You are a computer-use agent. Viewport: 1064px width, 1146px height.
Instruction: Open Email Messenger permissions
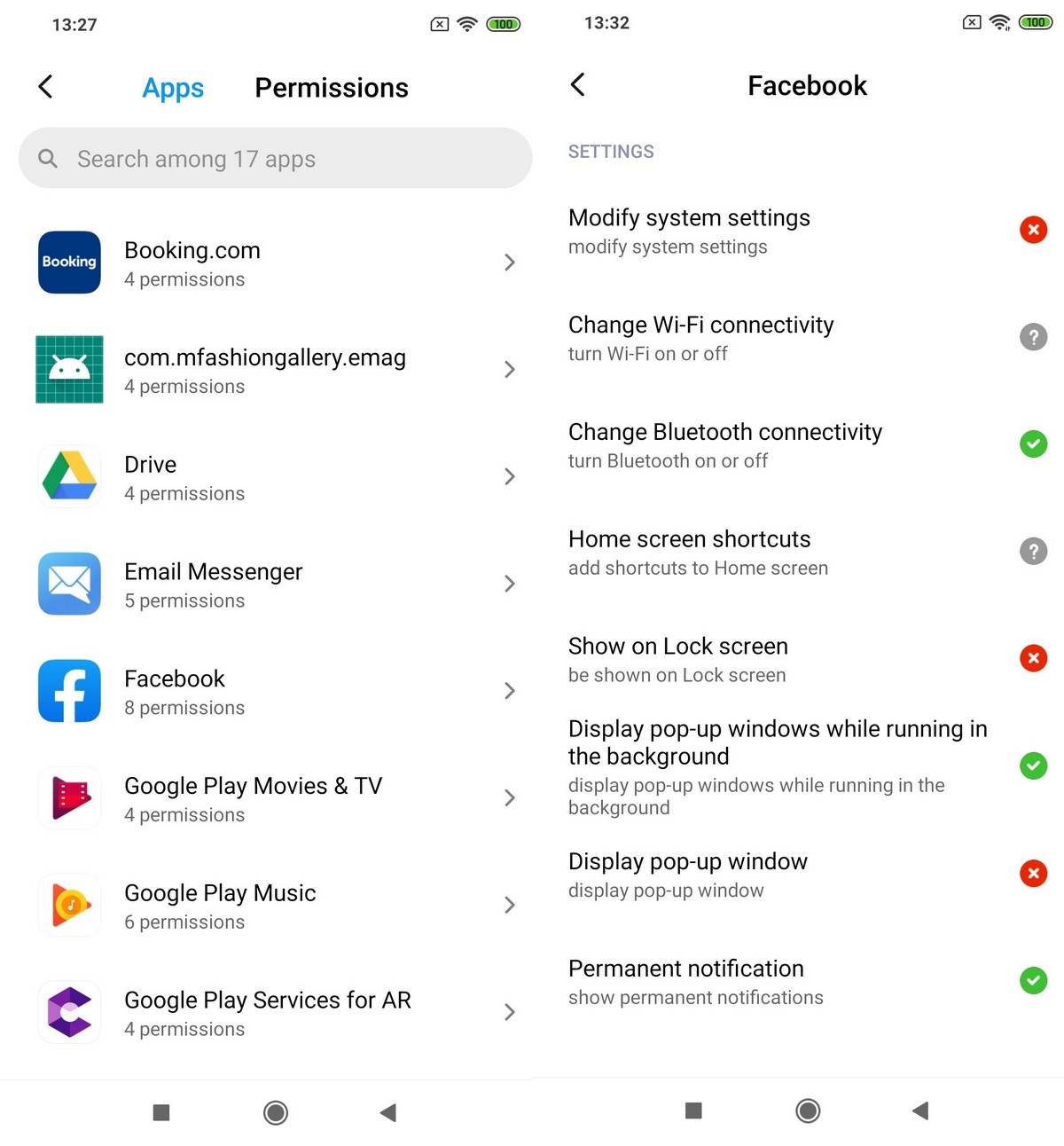[275, 585]
